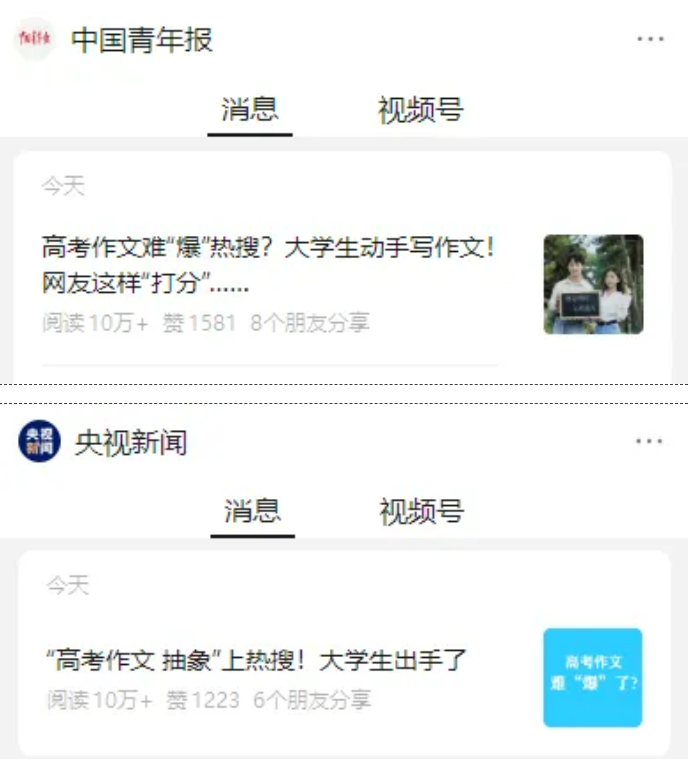The image size is (691, 771).
Task: Open the overflow menu for 央视新闻
Action: [649, 441]
